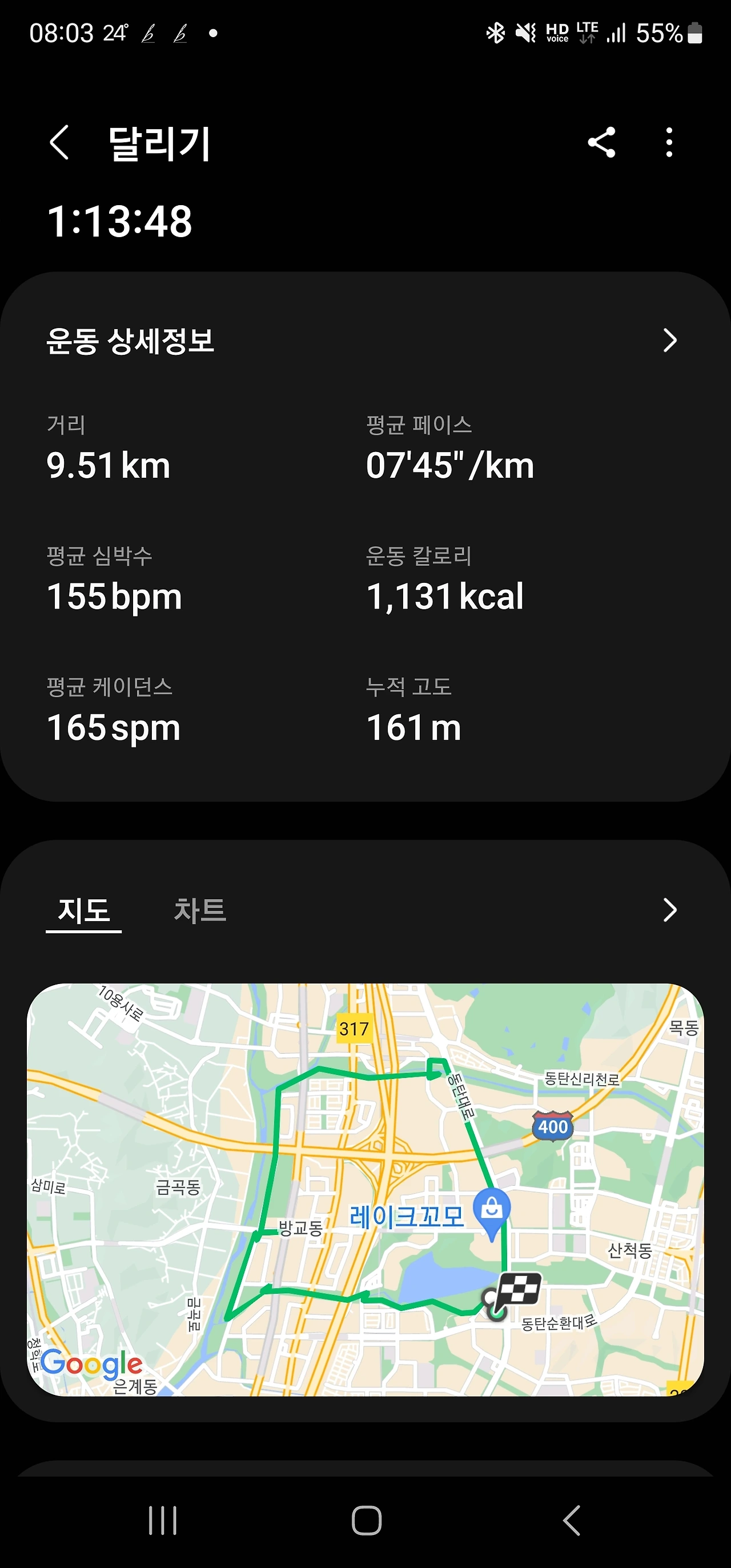
Task: Tap the system home button
Action: pos(366,1521)
